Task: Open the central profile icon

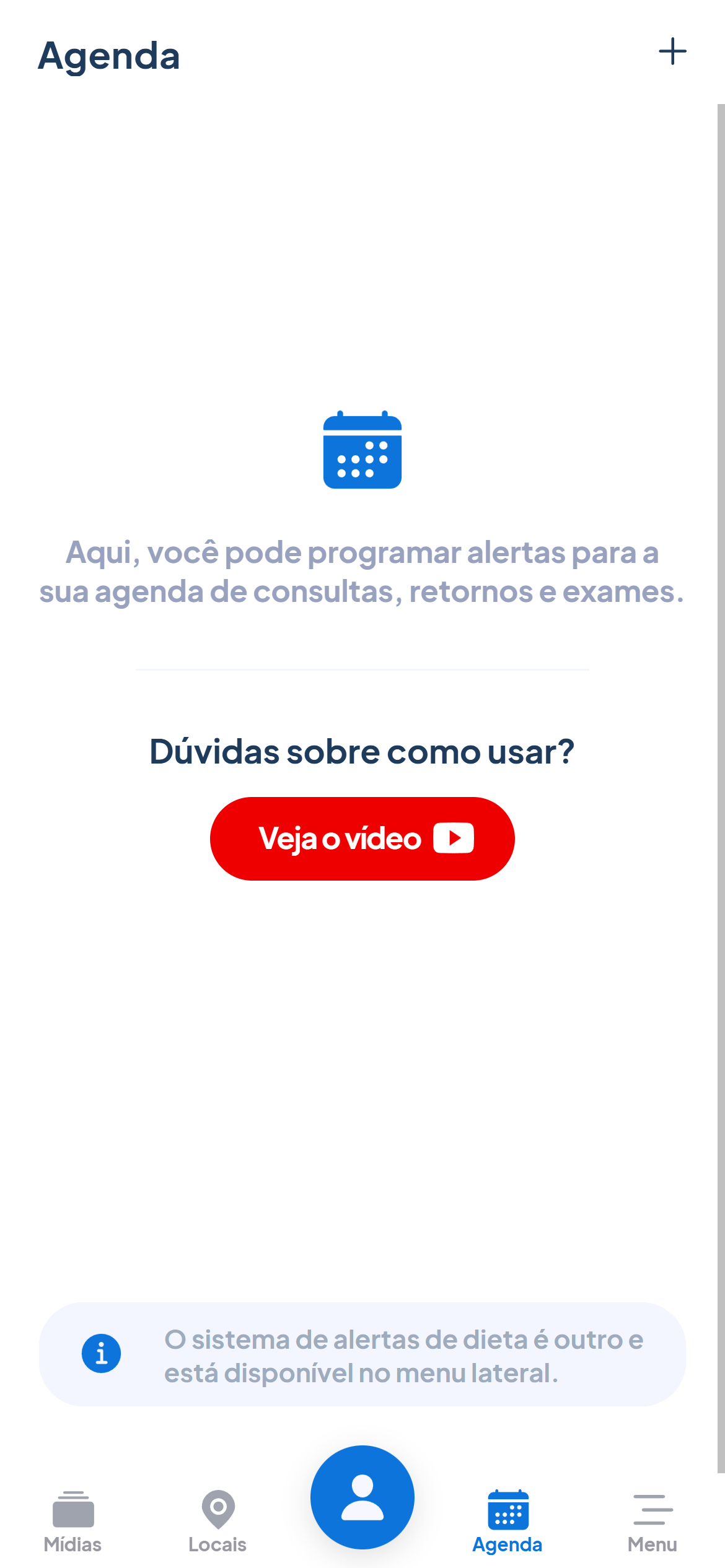Action: 362,1497
